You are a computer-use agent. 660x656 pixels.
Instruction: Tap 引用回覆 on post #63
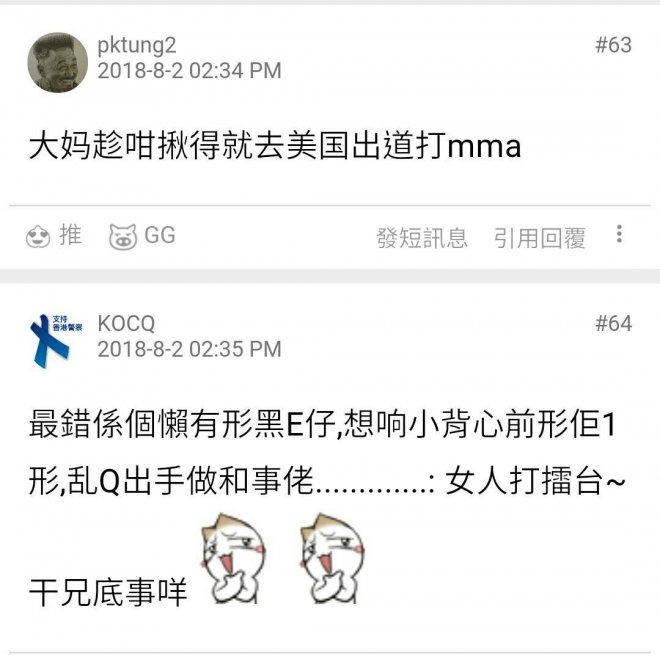[x=539, y=238]
